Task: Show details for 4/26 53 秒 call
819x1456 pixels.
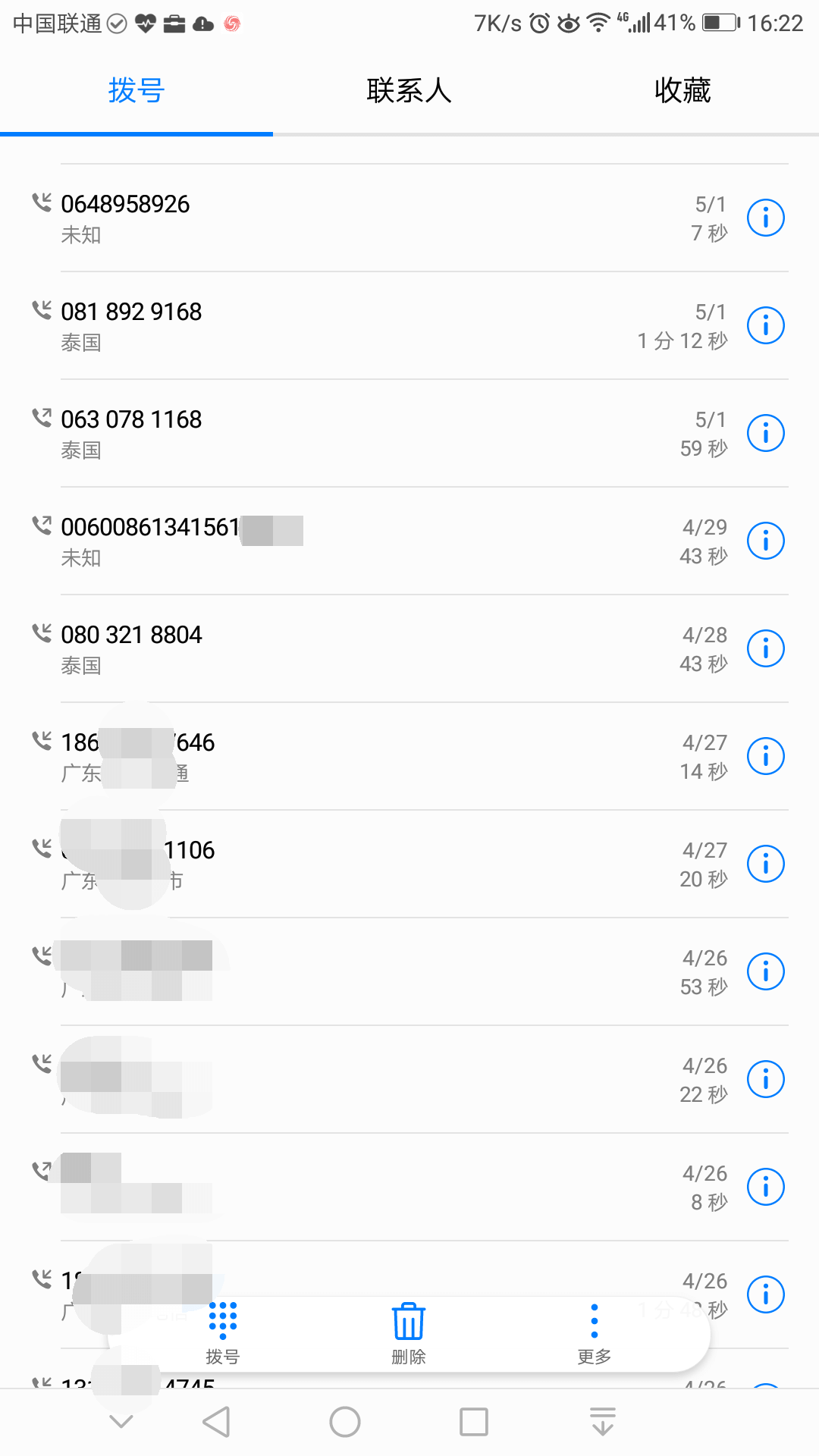Action: pos(766,971)
